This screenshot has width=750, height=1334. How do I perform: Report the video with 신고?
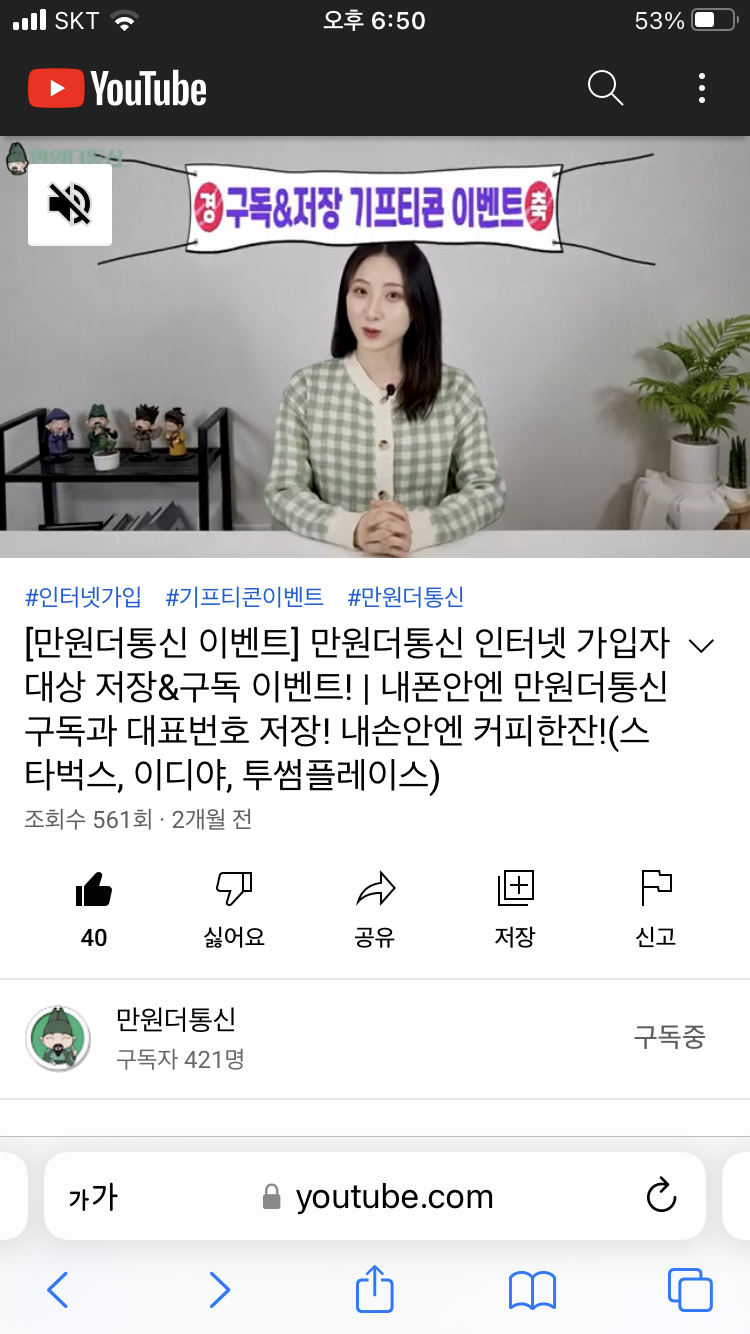coord(656,889)
